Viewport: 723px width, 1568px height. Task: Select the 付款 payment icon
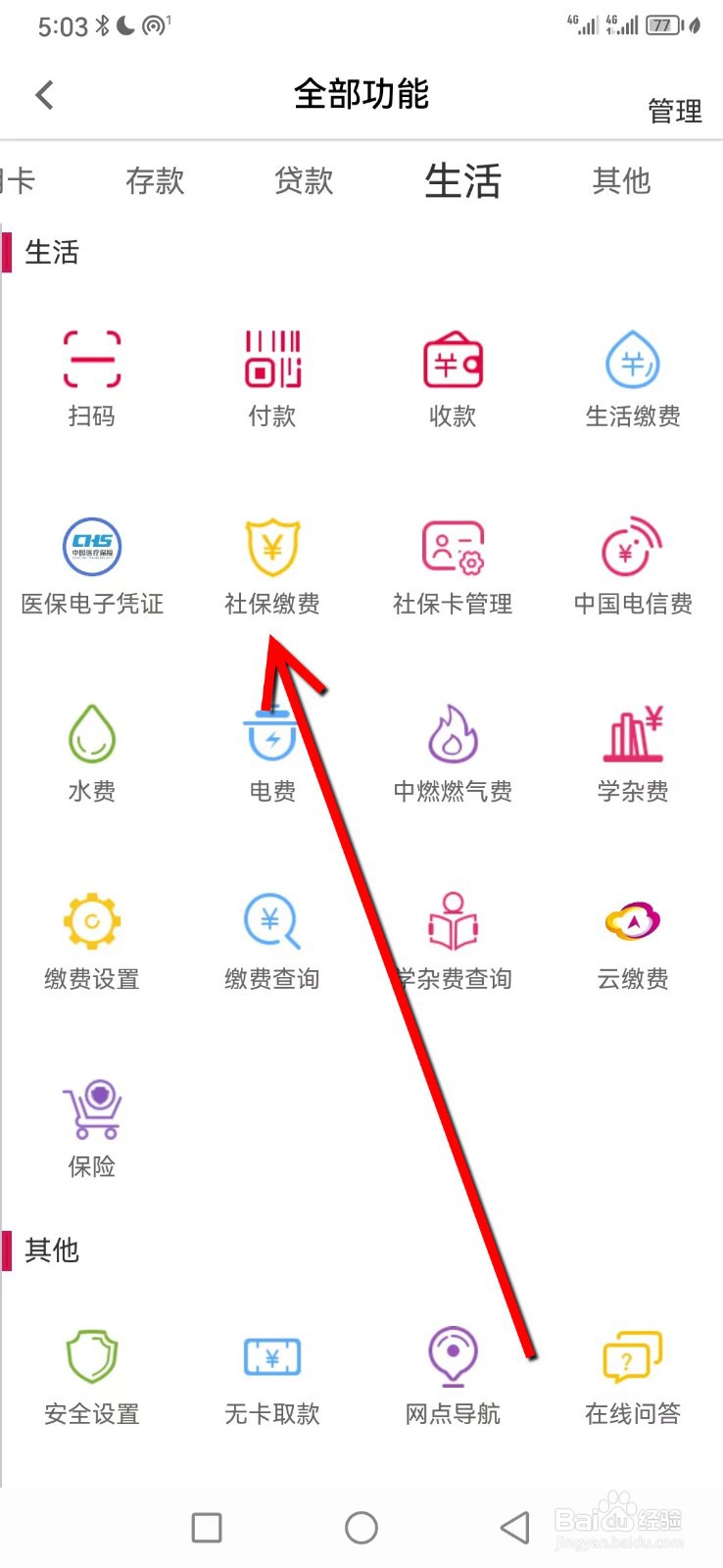[x=271, y=377]
